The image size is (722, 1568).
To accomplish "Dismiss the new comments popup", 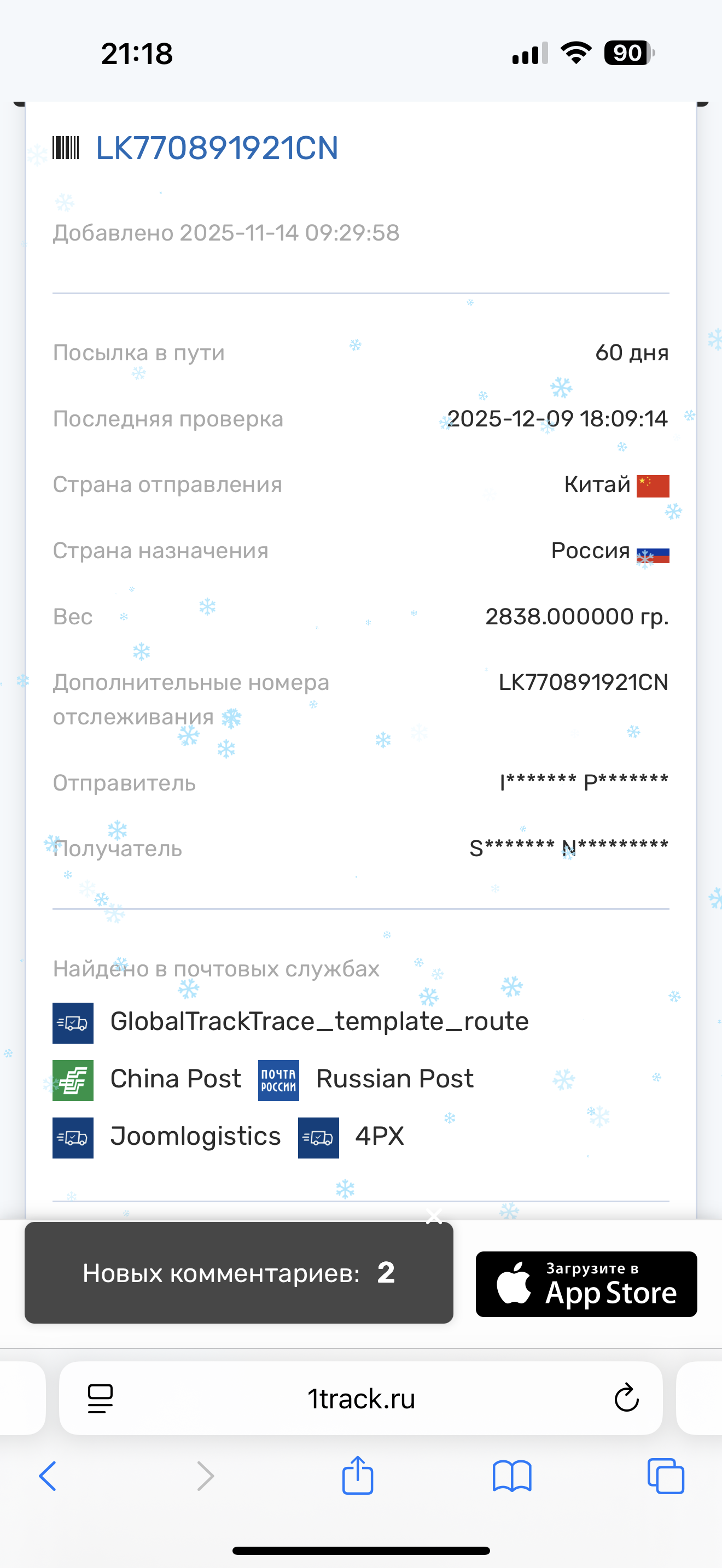I will click(x=434, y=1216).
